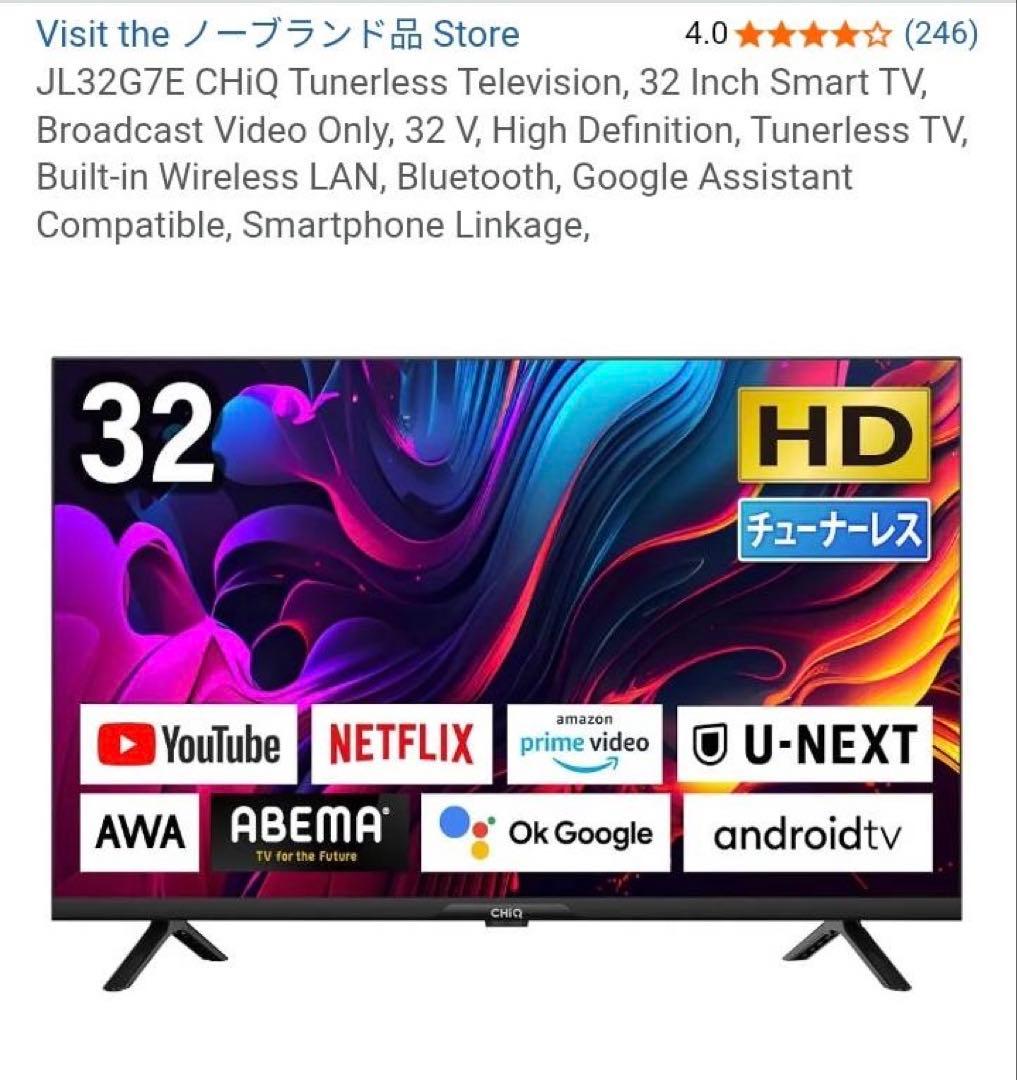This screenshot has width=1017, height=1080.
Task: Open the ノーブランド品 Store page
Action: (276, 33)
